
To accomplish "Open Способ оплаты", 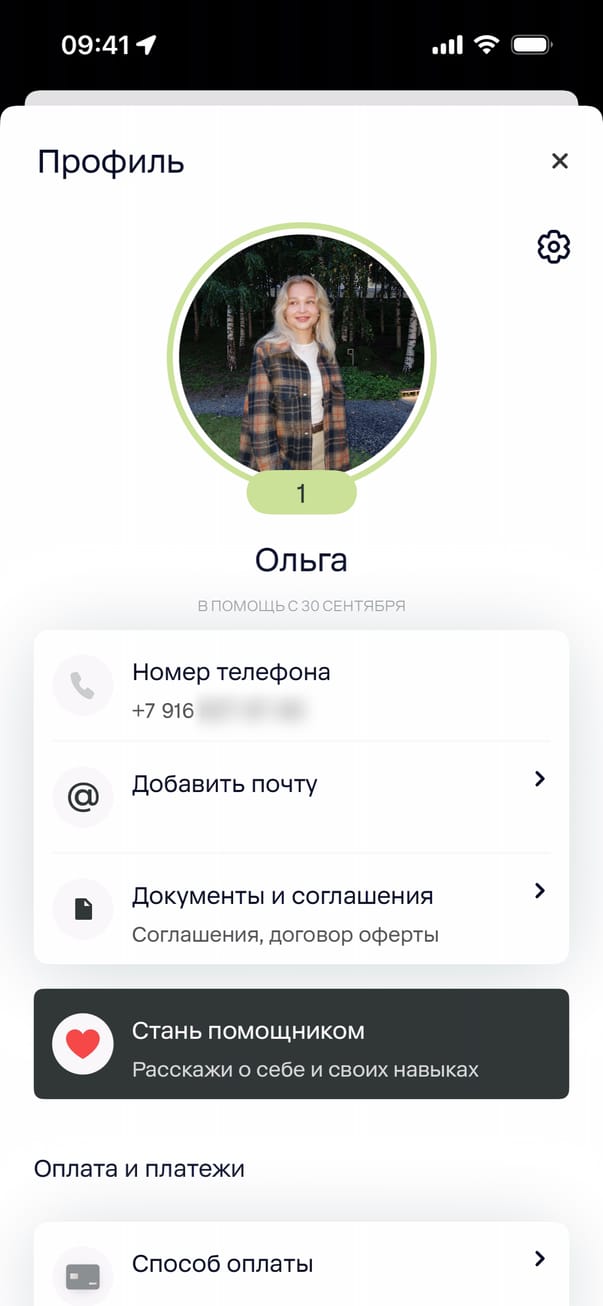I will pos(300,1264).
